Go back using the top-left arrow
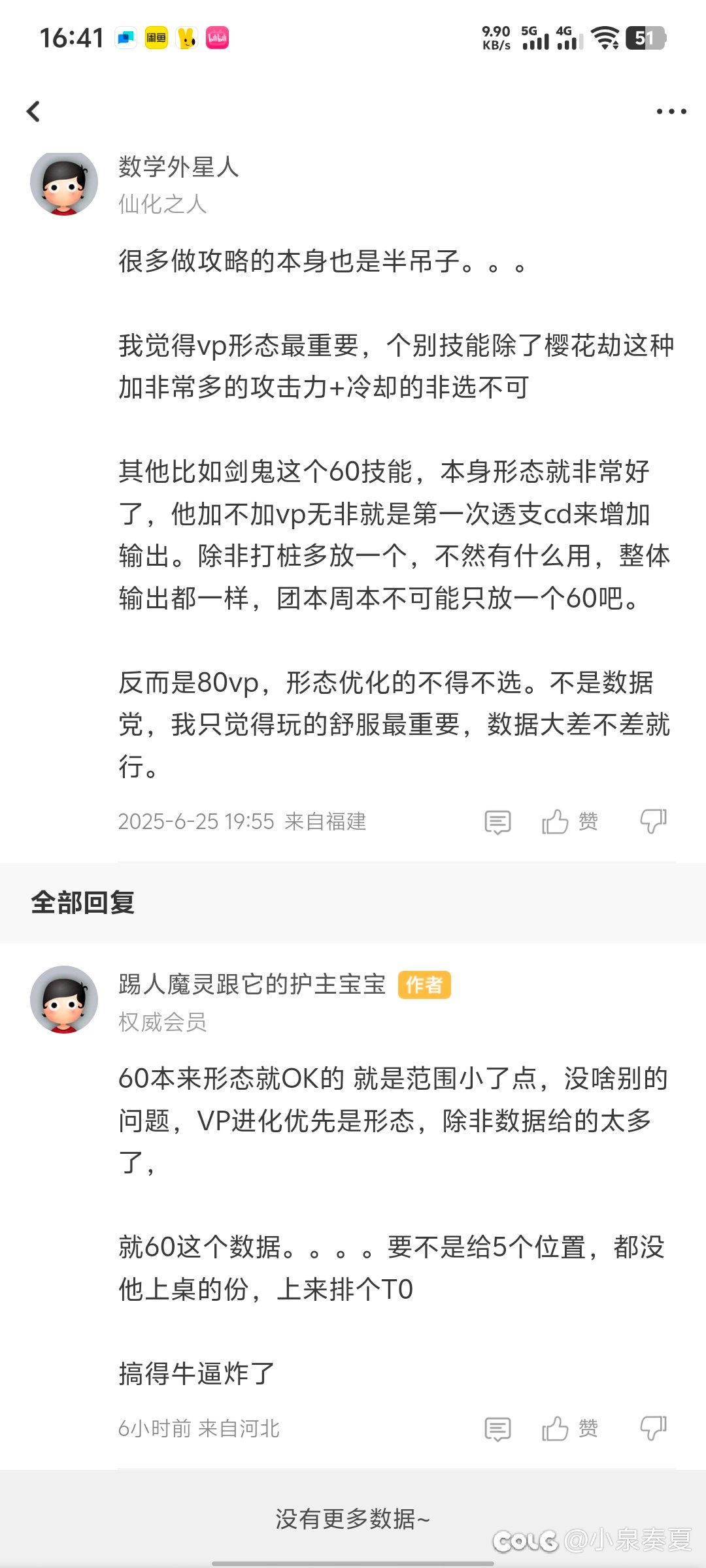Viewport: 706px width, 1568px height. (33, 112)
